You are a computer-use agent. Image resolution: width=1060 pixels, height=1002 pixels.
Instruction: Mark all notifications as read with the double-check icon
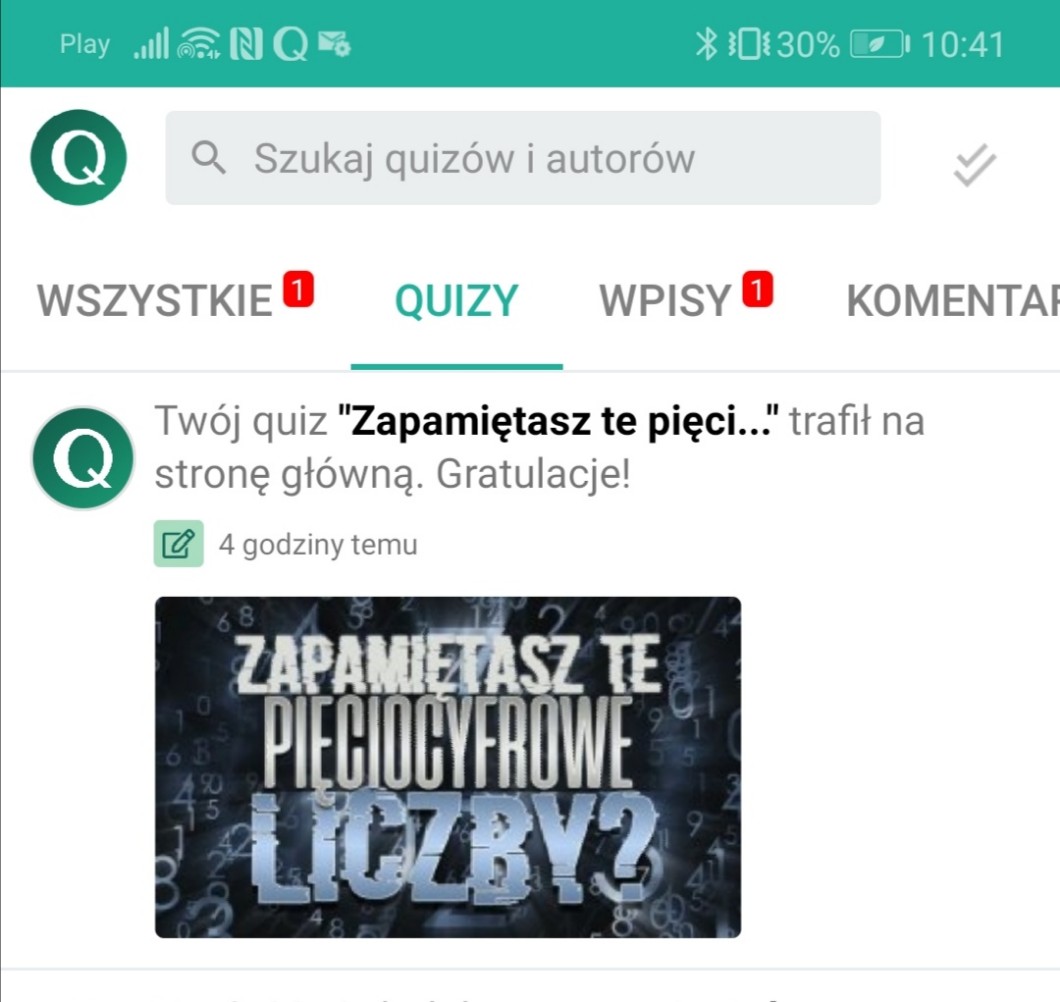coord(974,165)
